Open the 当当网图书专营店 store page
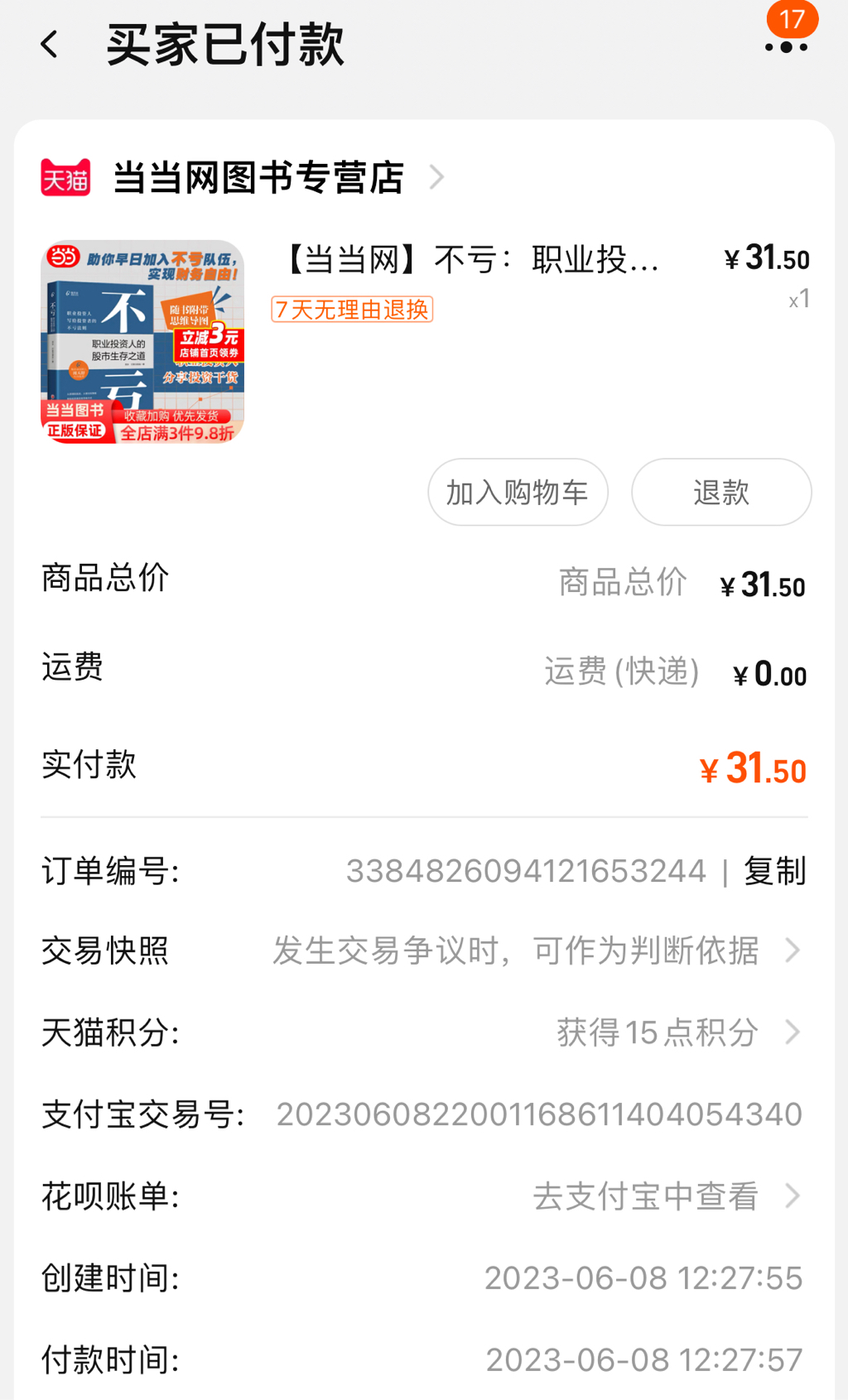 [x=258, y=178]
